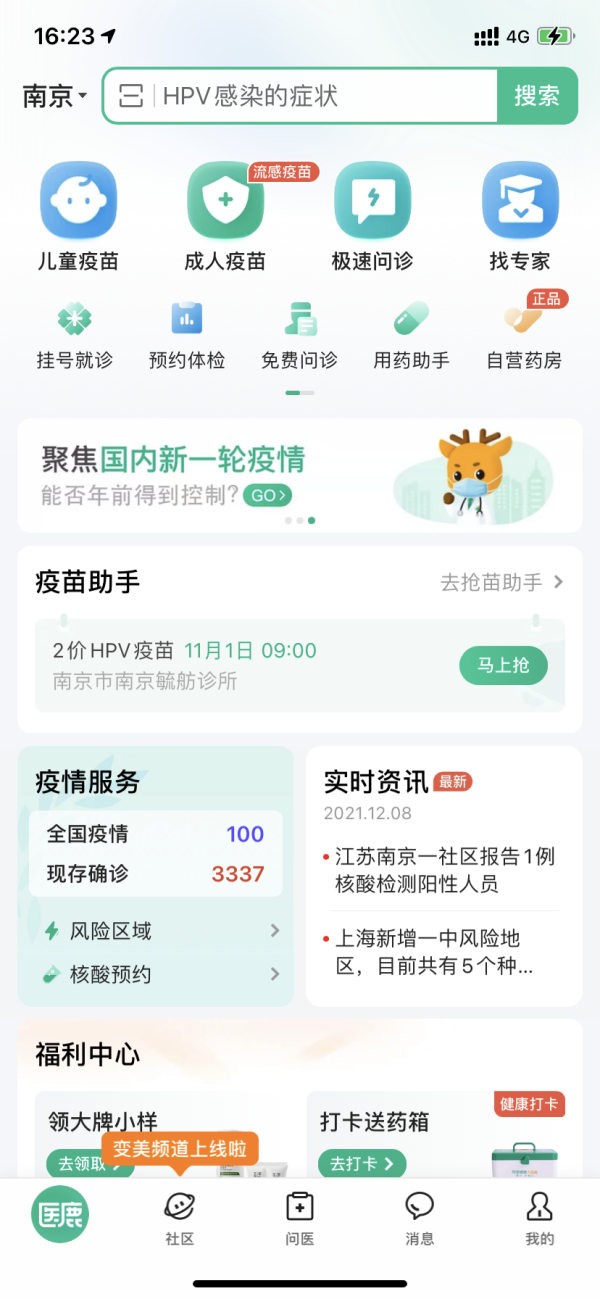Image resolution: width=600 pixels, height=1299 pixels.
Task: Tap the green 搜索 button
Action: 537,96
